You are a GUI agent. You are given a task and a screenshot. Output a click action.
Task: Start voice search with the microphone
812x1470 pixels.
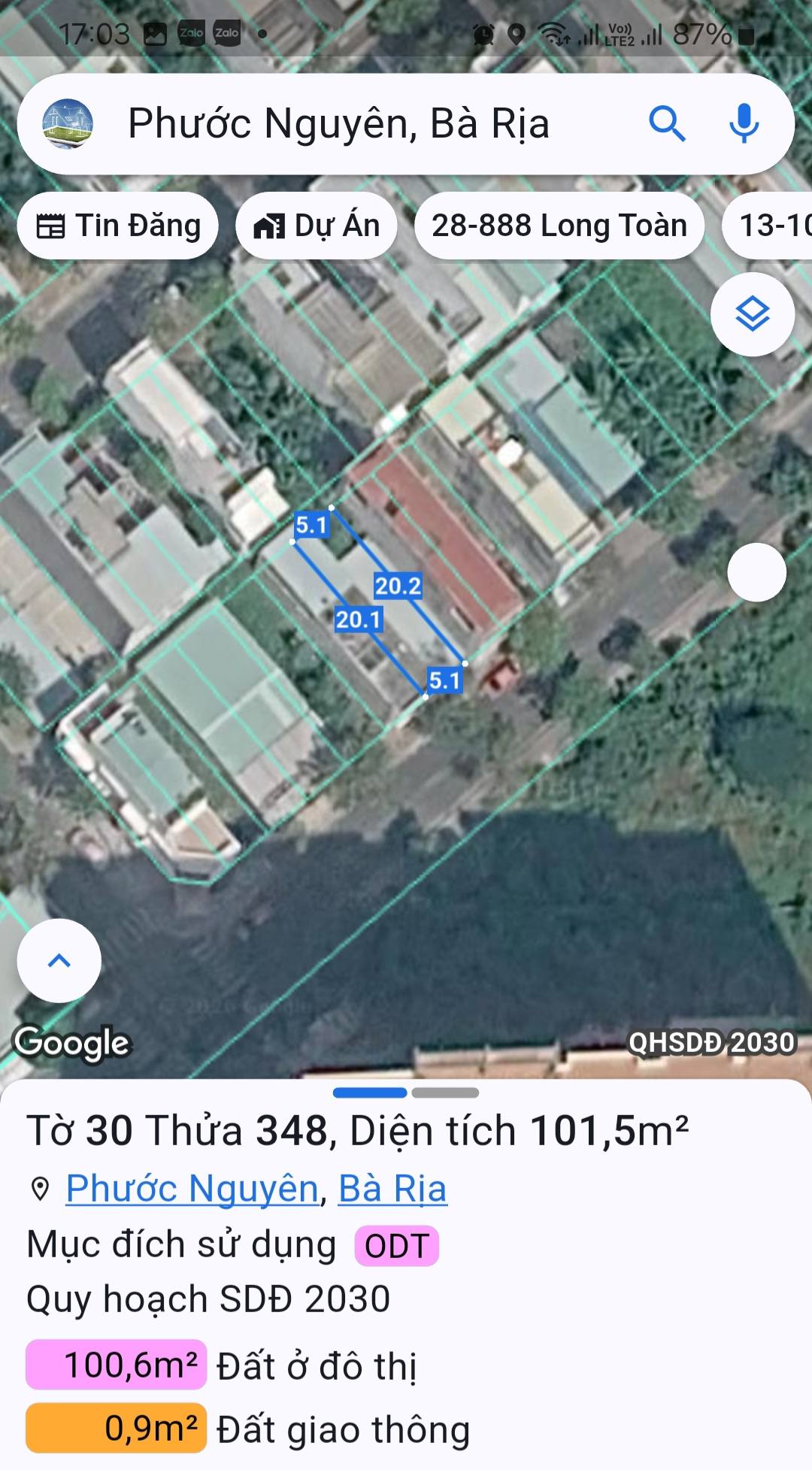coord(744,123)
